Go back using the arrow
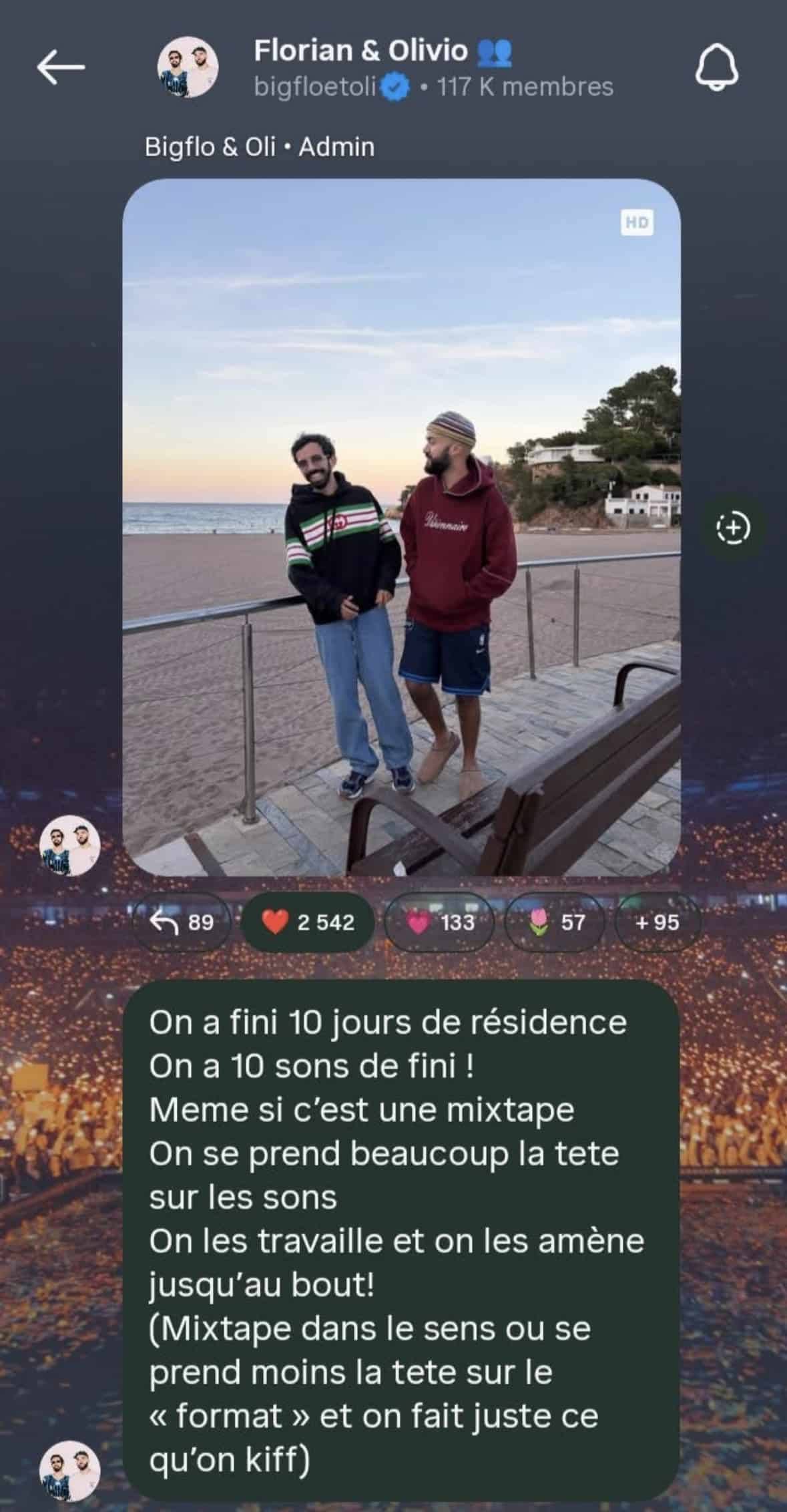This screenshot has height=1512, width=787. coord(60,67)
